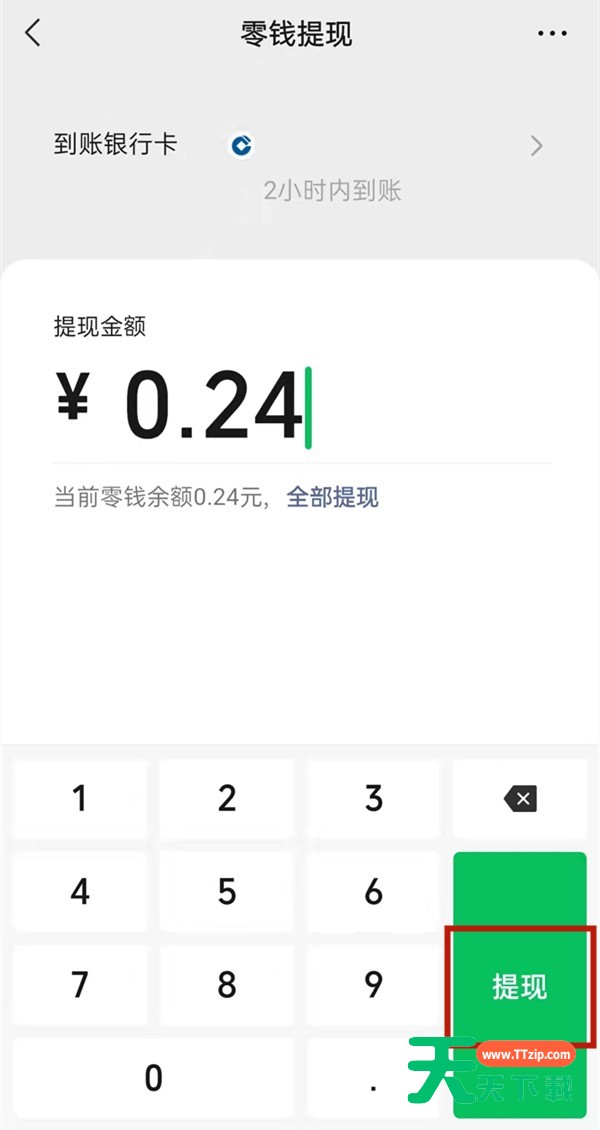The height and width of the screenshot is (1130, 600).
Task: Enter digit 4 on the keypad
Action: [x=80, y=891]
